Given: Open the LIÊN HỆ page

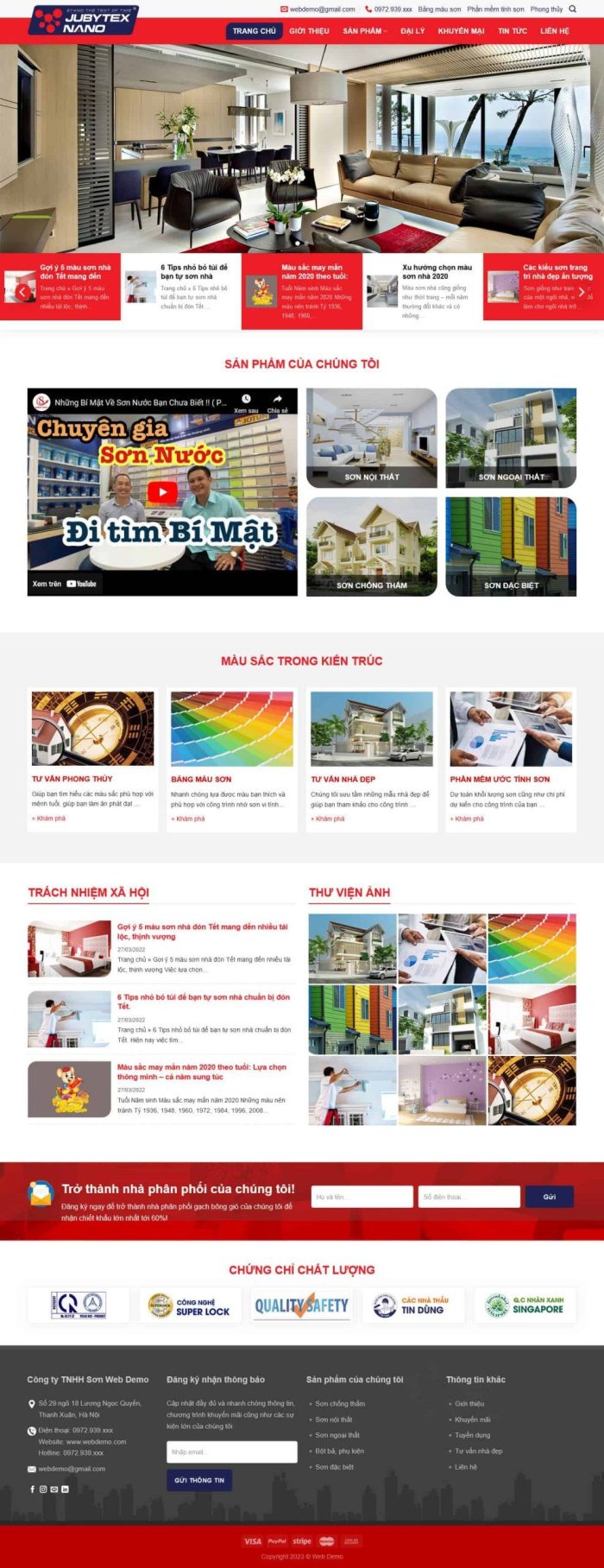Looking at the screenshot, I should [x=555, y=31].
